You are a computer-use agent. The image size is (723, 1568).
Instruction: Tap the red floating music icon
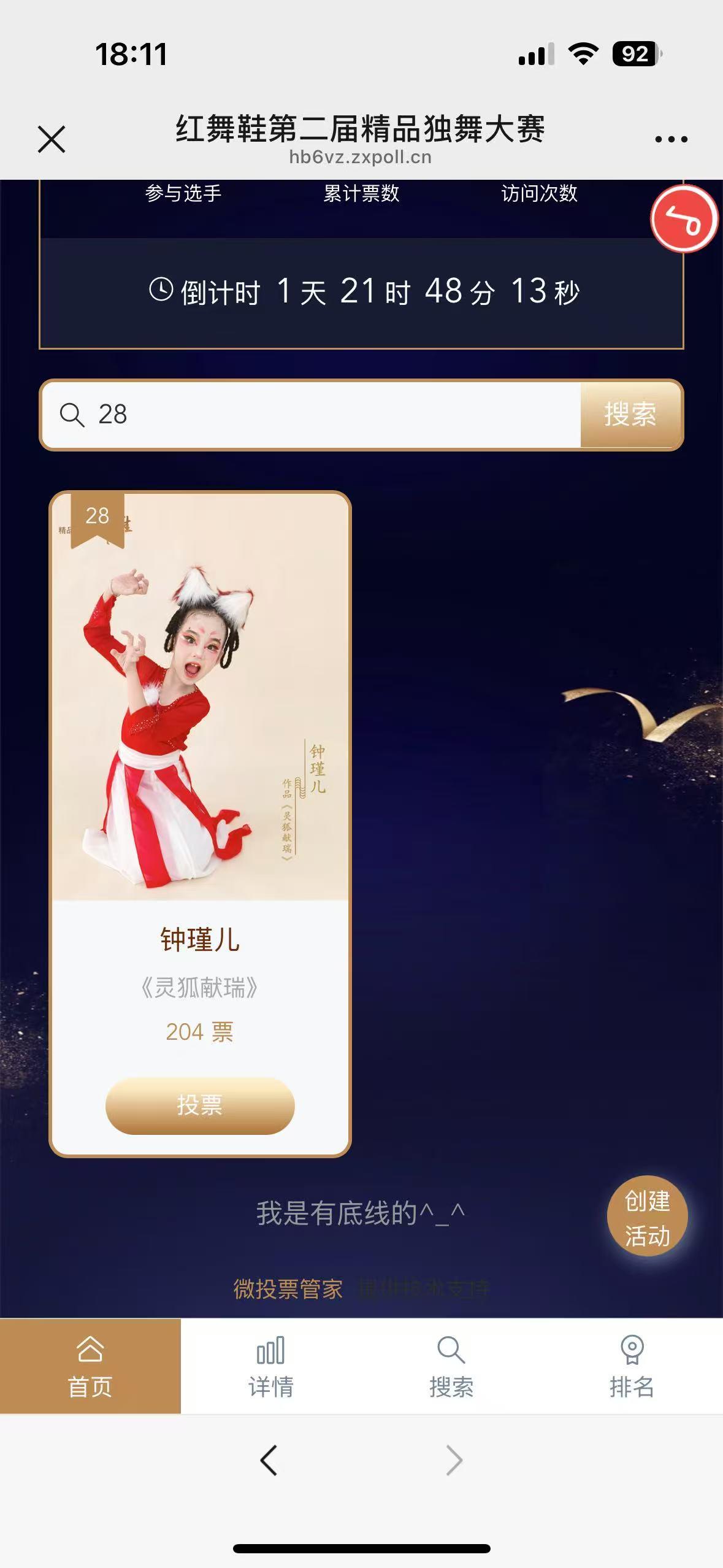[x=684, y=219]
